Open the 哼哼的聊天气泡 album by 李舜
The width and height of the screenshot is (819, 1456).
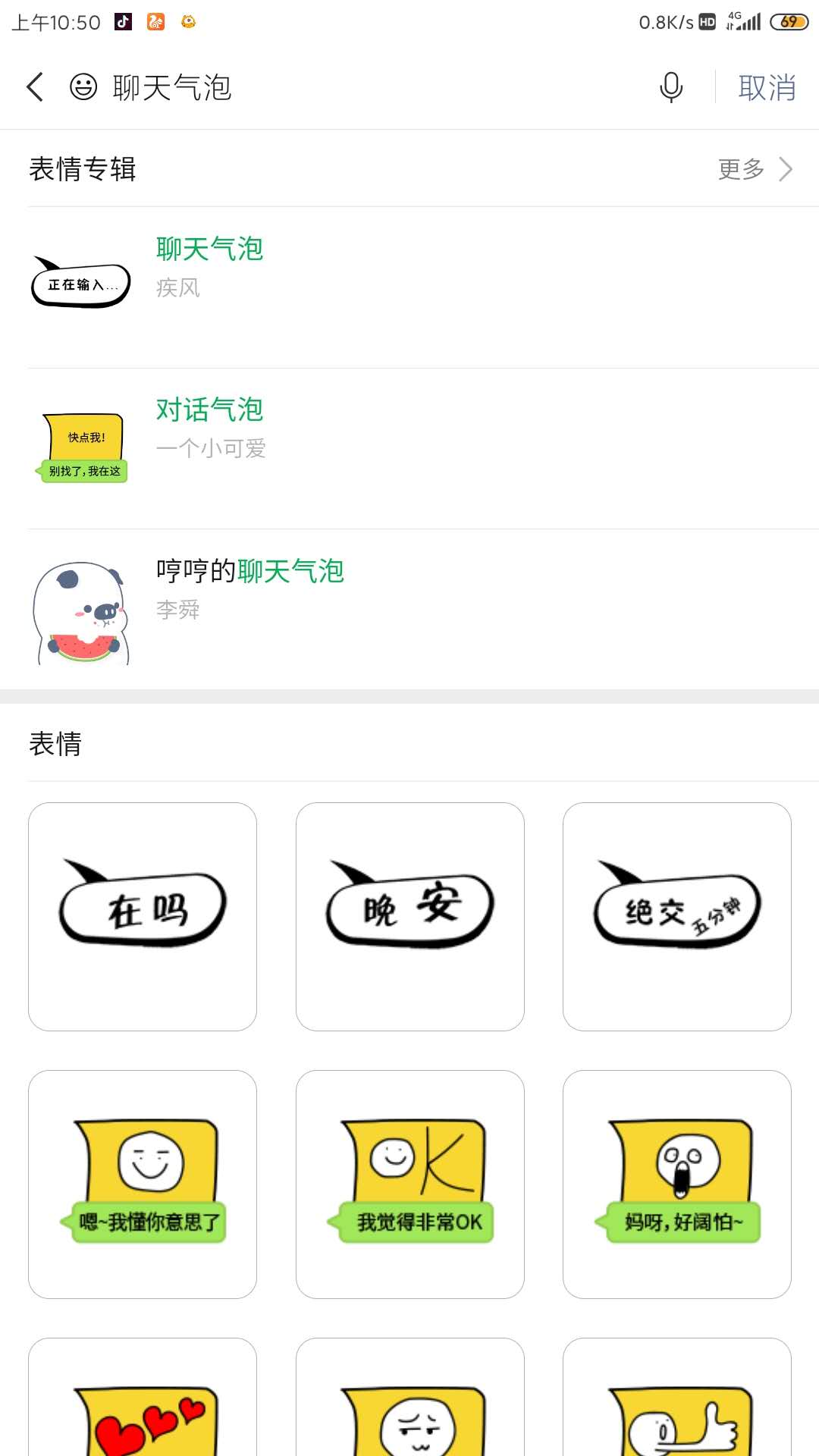[409, 609]
